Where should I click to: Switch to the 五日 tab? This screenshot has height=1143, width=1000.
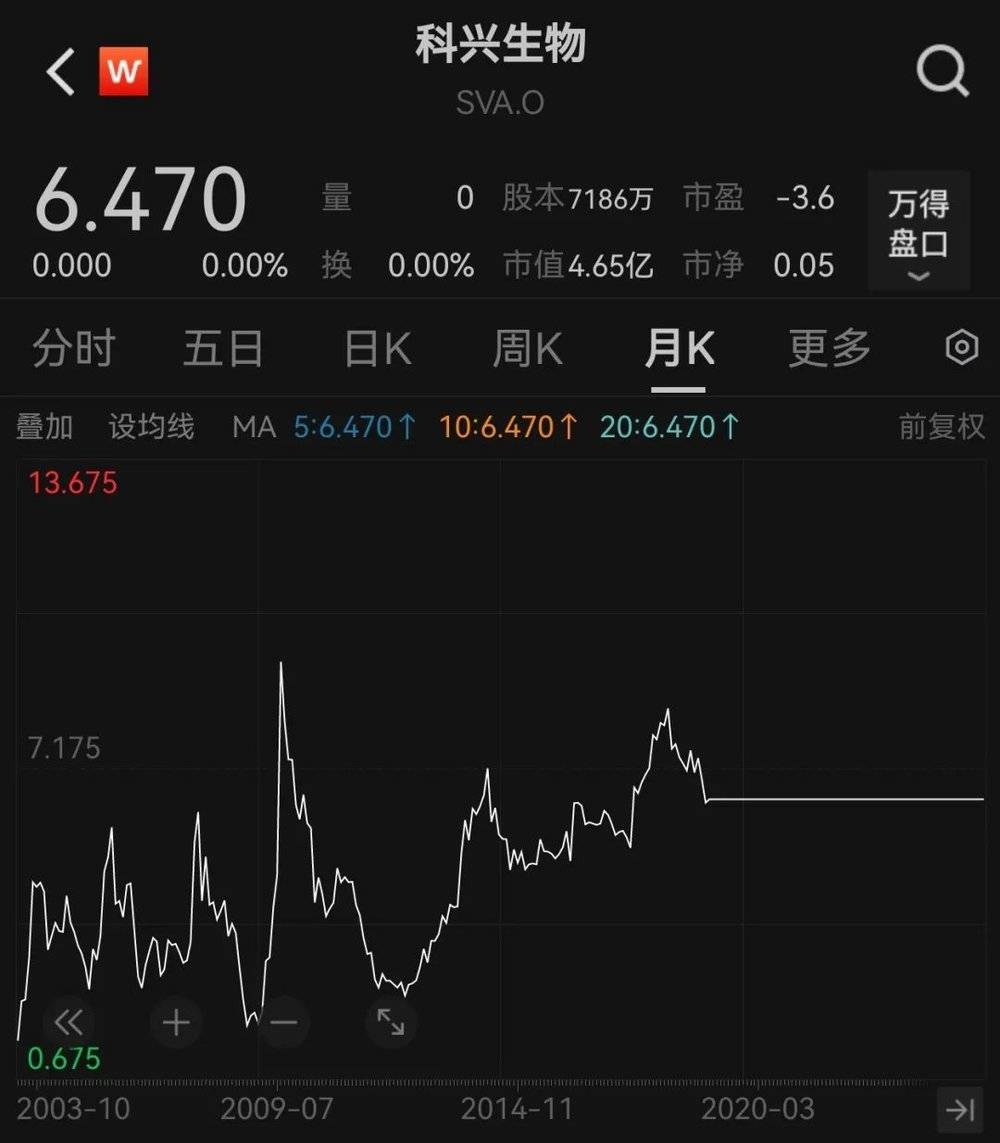(x=223, y=349)
